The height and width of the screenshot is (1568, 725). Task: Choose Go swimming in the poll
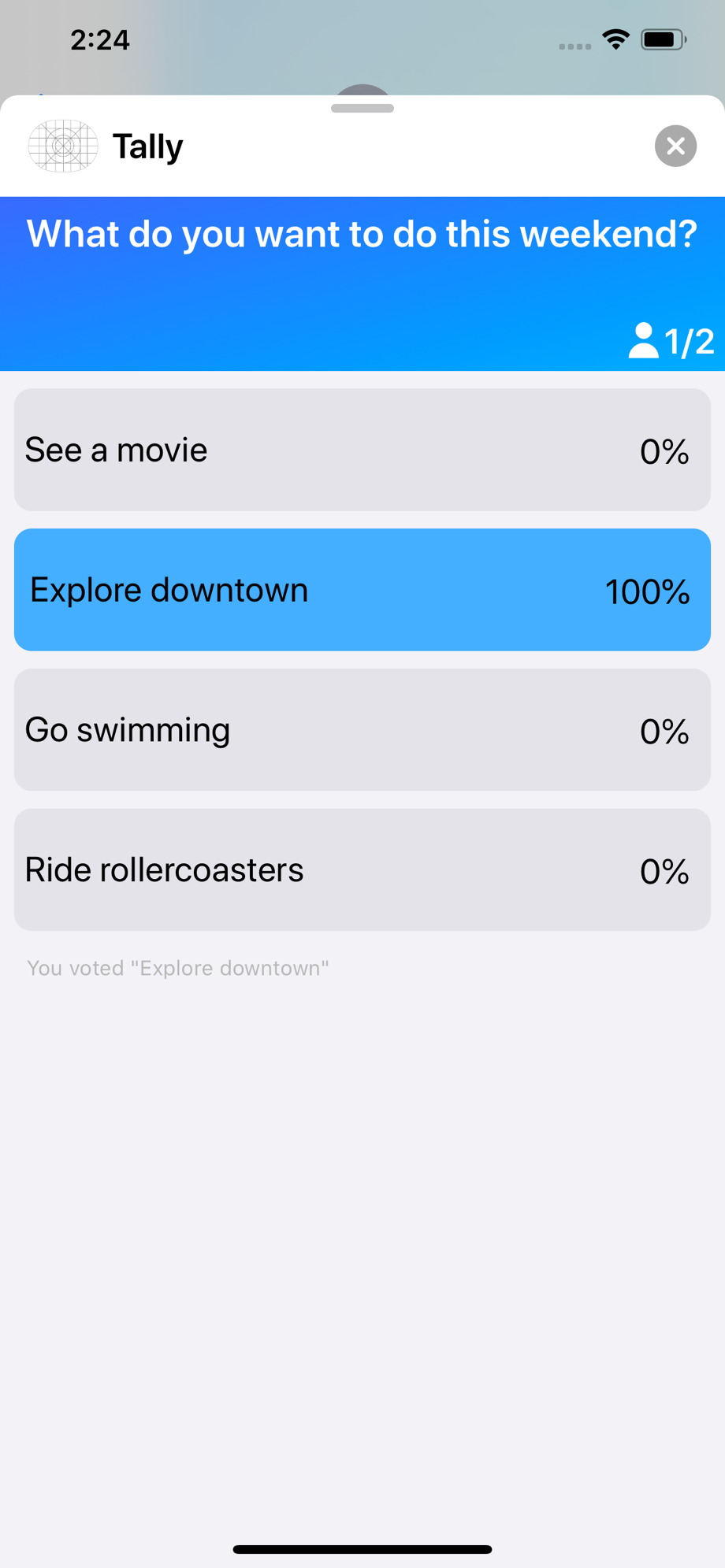pyautogui.click(x=362, y=730)
